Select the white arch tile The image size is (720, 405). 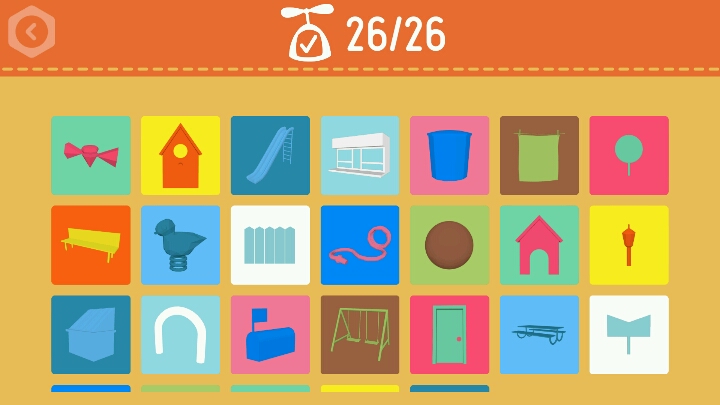point(180,334)
